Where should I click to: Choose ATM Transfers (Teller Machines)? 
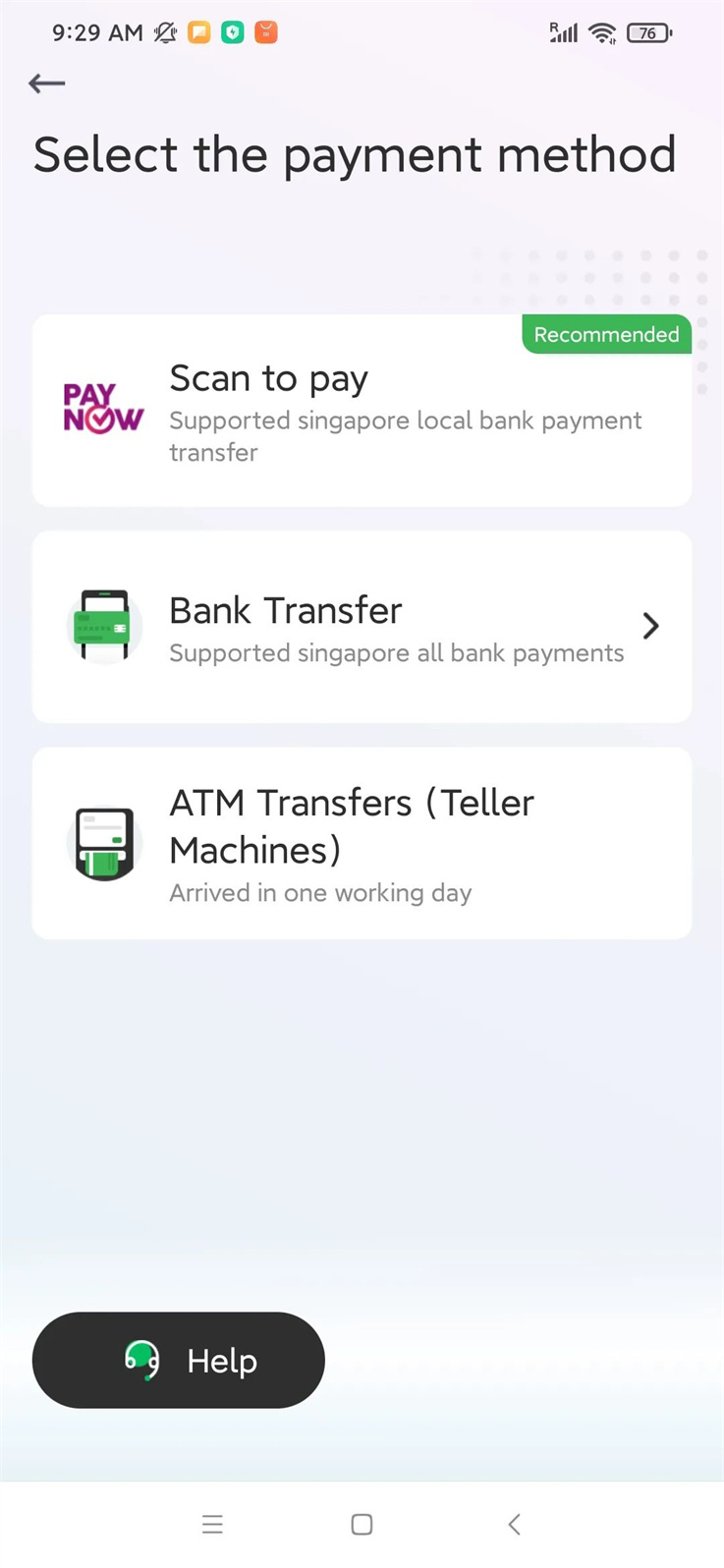(x=362, y=843)
